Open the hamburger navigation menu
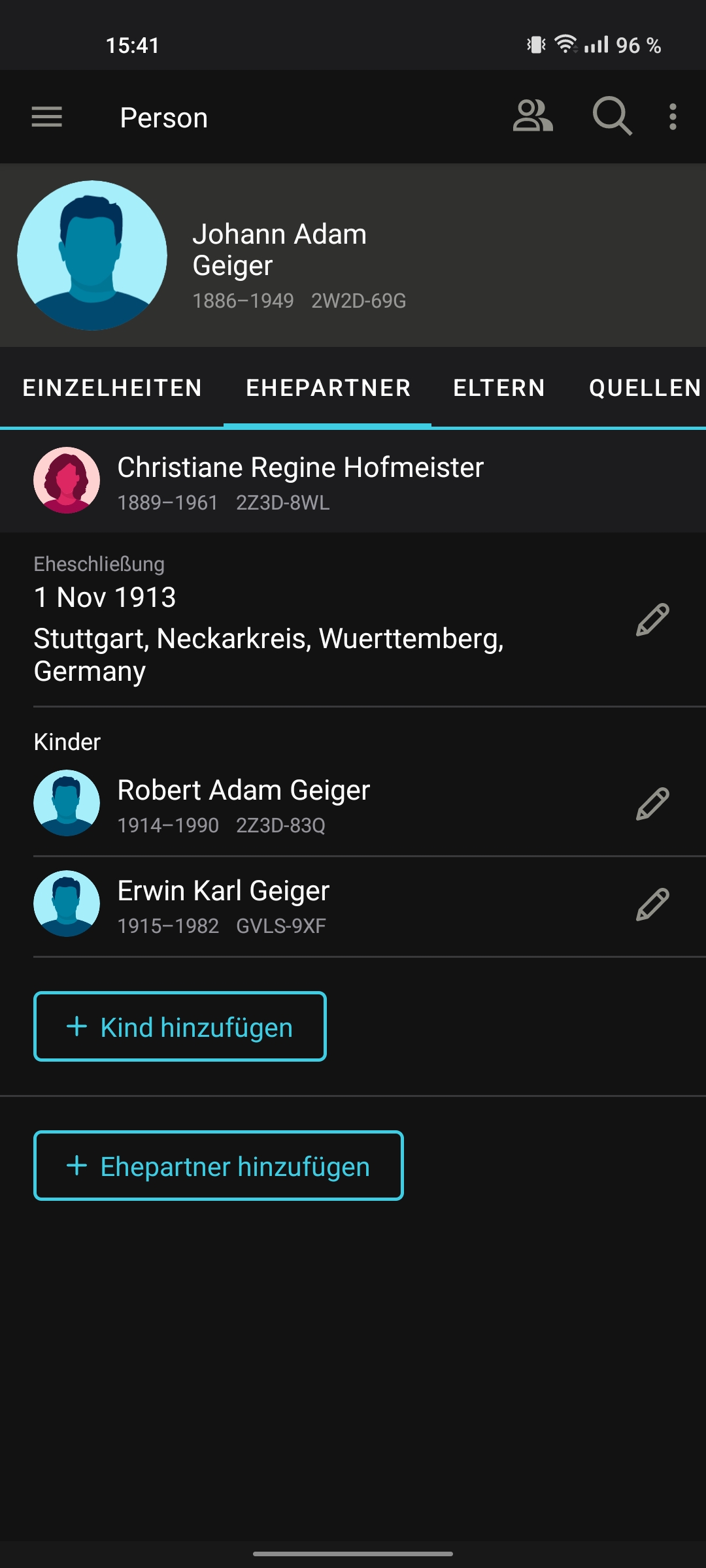Screen dimensions: 706x1568 (x=47, y=118)
